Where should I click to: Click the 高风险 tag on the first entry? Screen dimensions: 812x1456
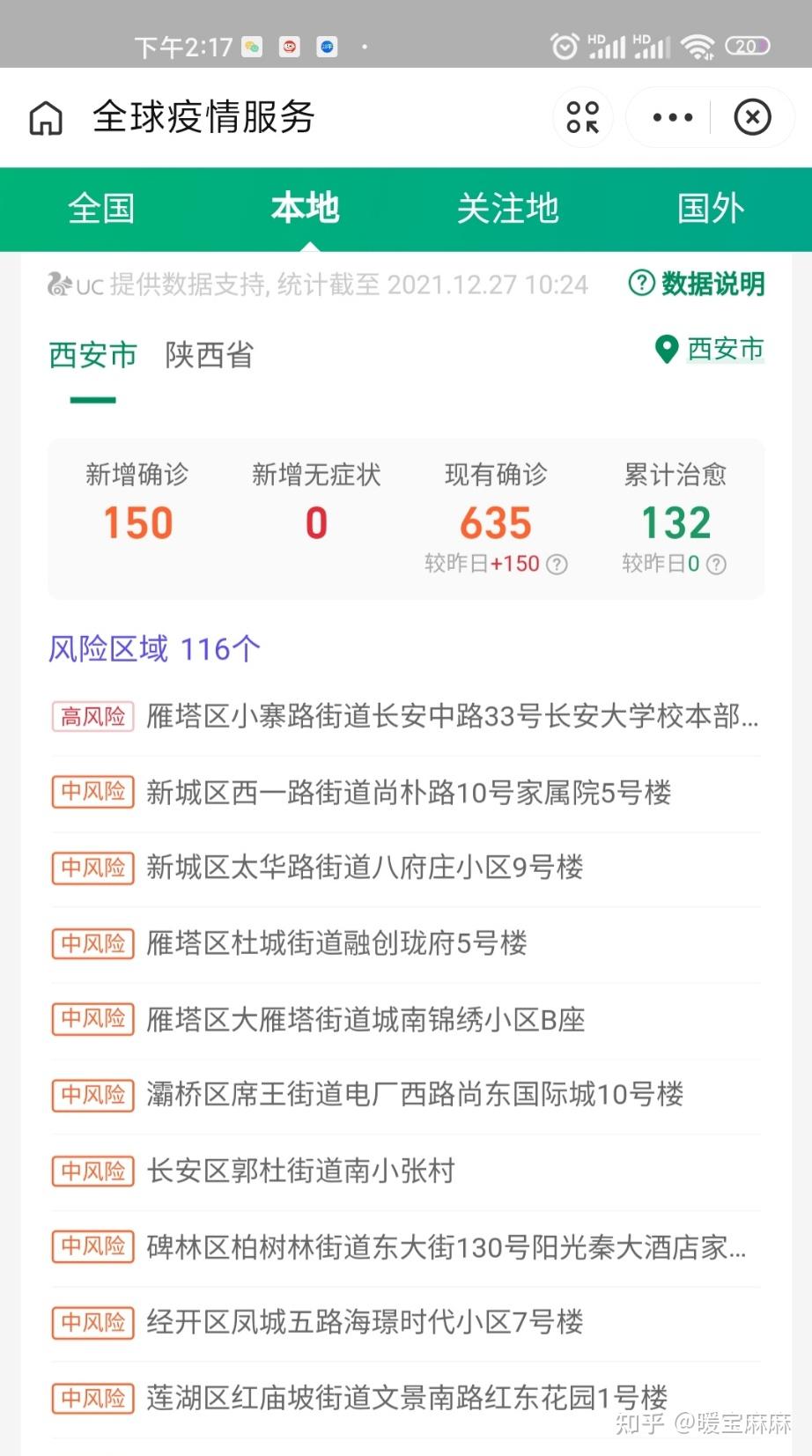click(92, 717)
